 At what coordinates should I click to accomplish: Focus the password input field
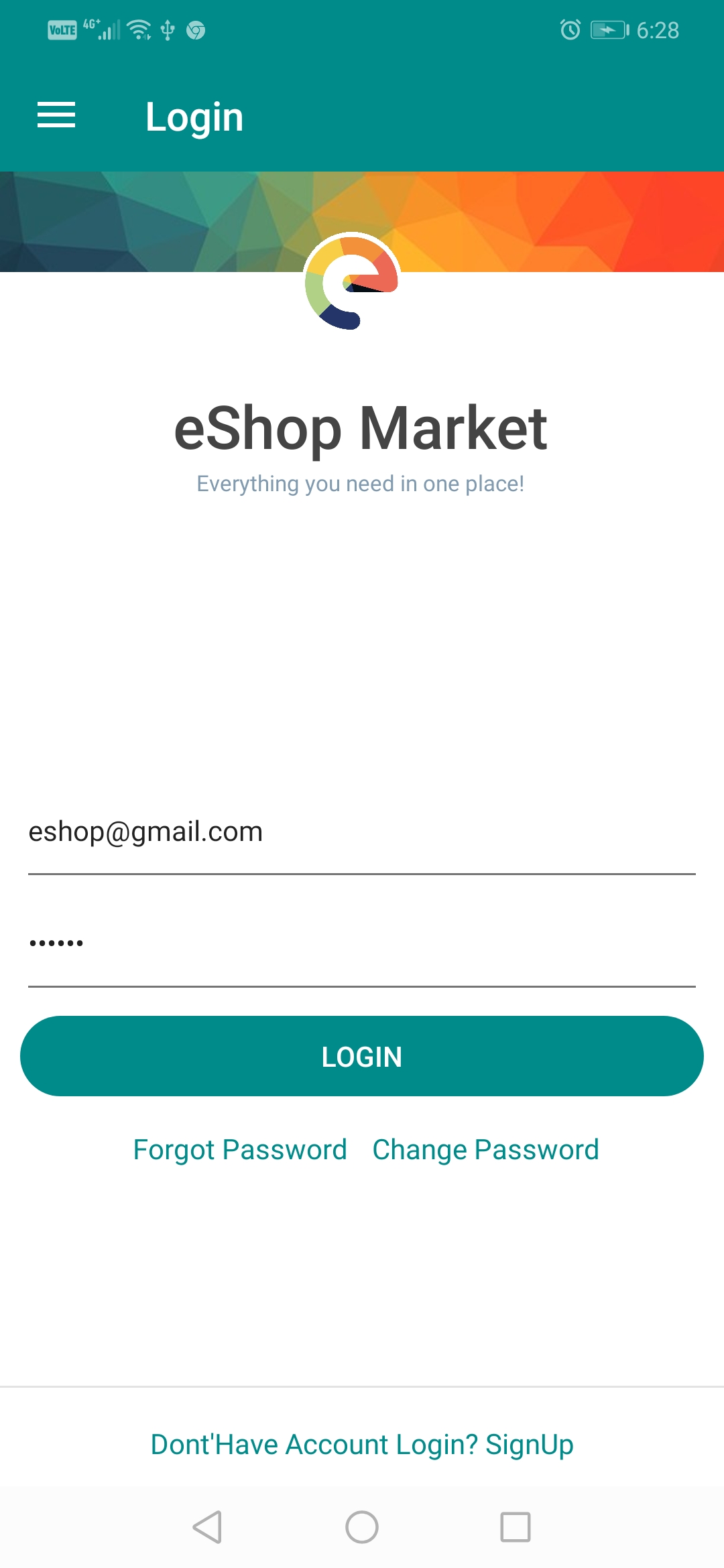pyautogui.click(x=361, y=945)
